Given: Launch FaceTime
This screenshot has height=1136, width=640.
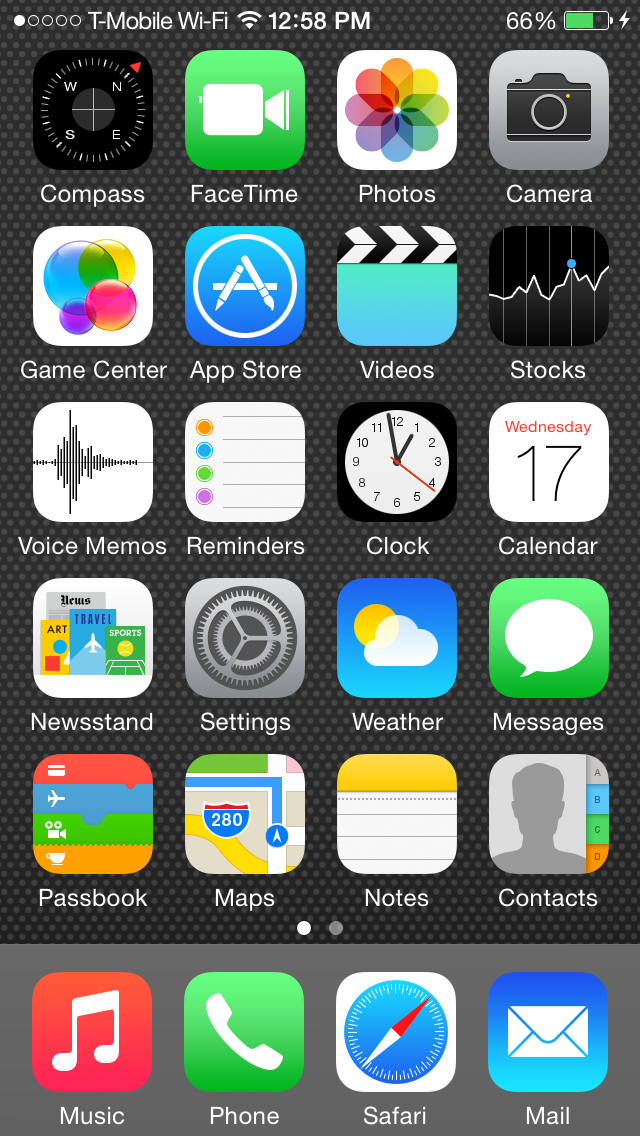Looking at the screenshot, I should pyautogui.click(x=245, y=110).
